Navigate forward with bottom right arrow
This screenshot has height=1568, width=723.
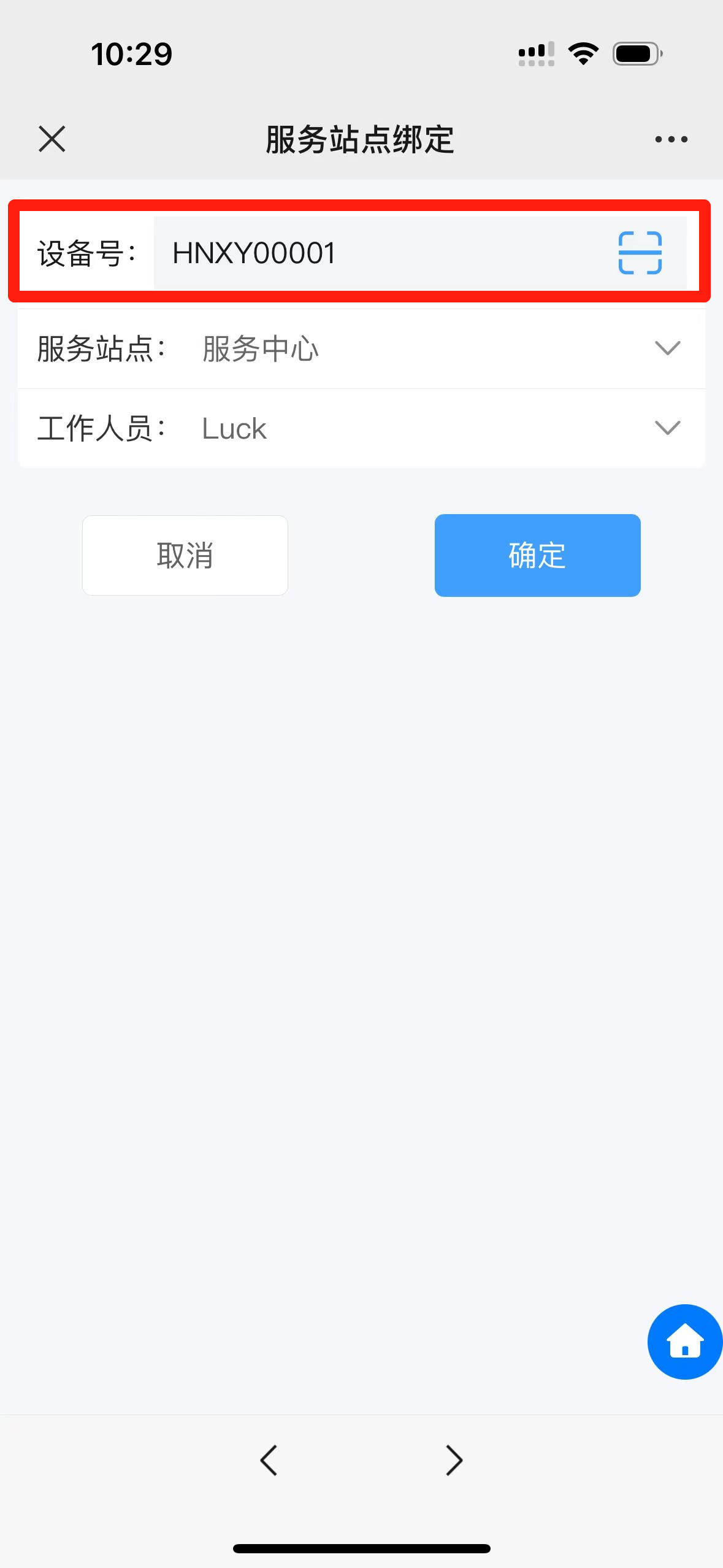[454, 1459]
